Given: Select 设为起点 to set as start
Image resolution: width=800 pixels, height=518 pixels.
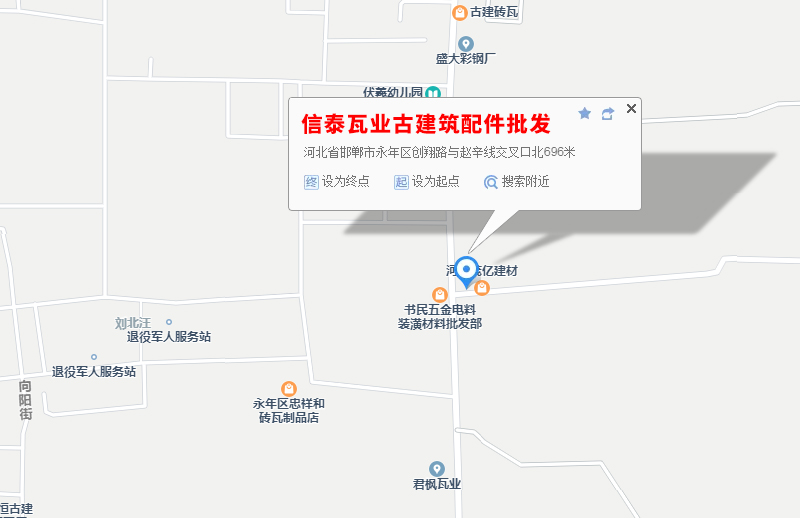Looking at the screenshot, I should pos(427,182).
